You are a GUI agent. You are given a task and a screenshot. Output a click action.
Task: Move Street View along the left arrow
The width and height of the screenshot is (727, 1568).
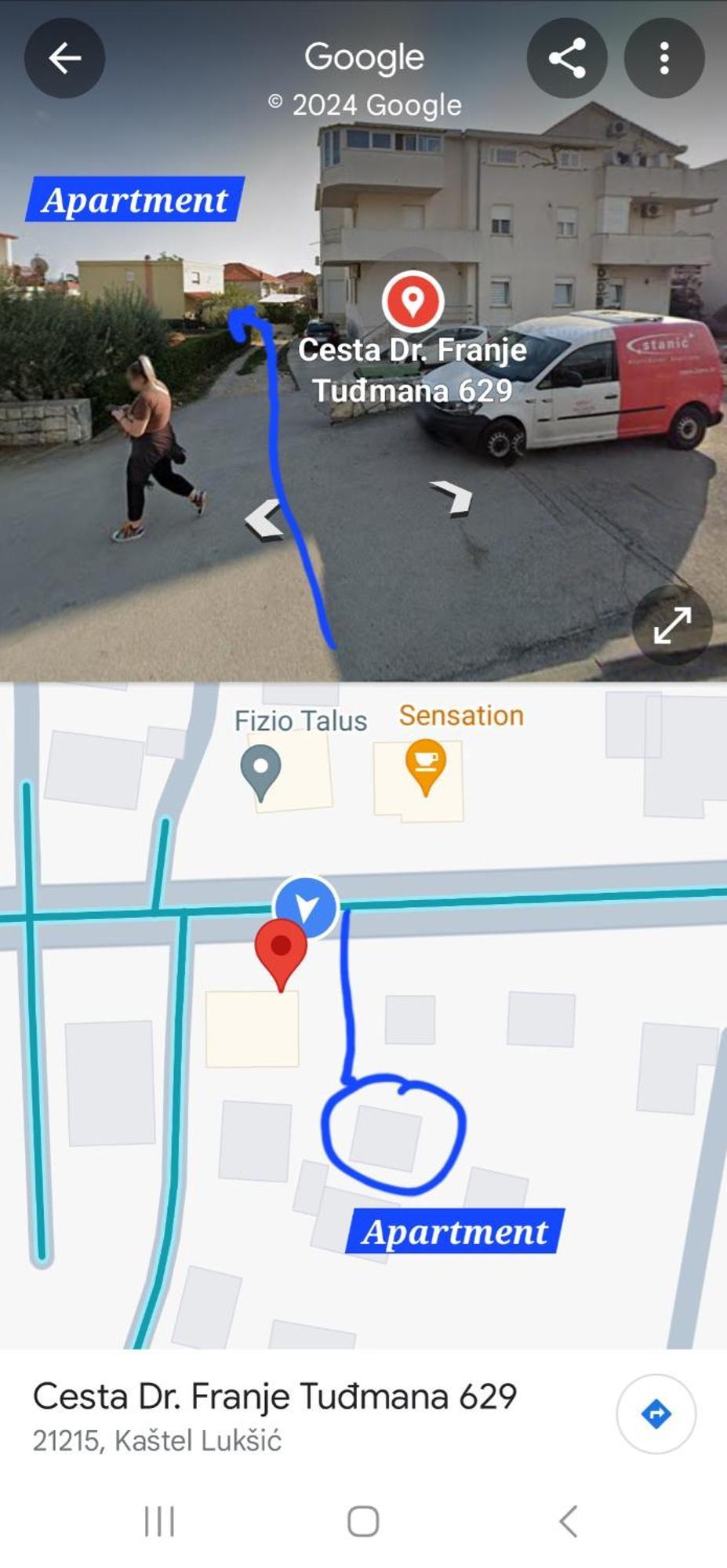pos(264,518)
